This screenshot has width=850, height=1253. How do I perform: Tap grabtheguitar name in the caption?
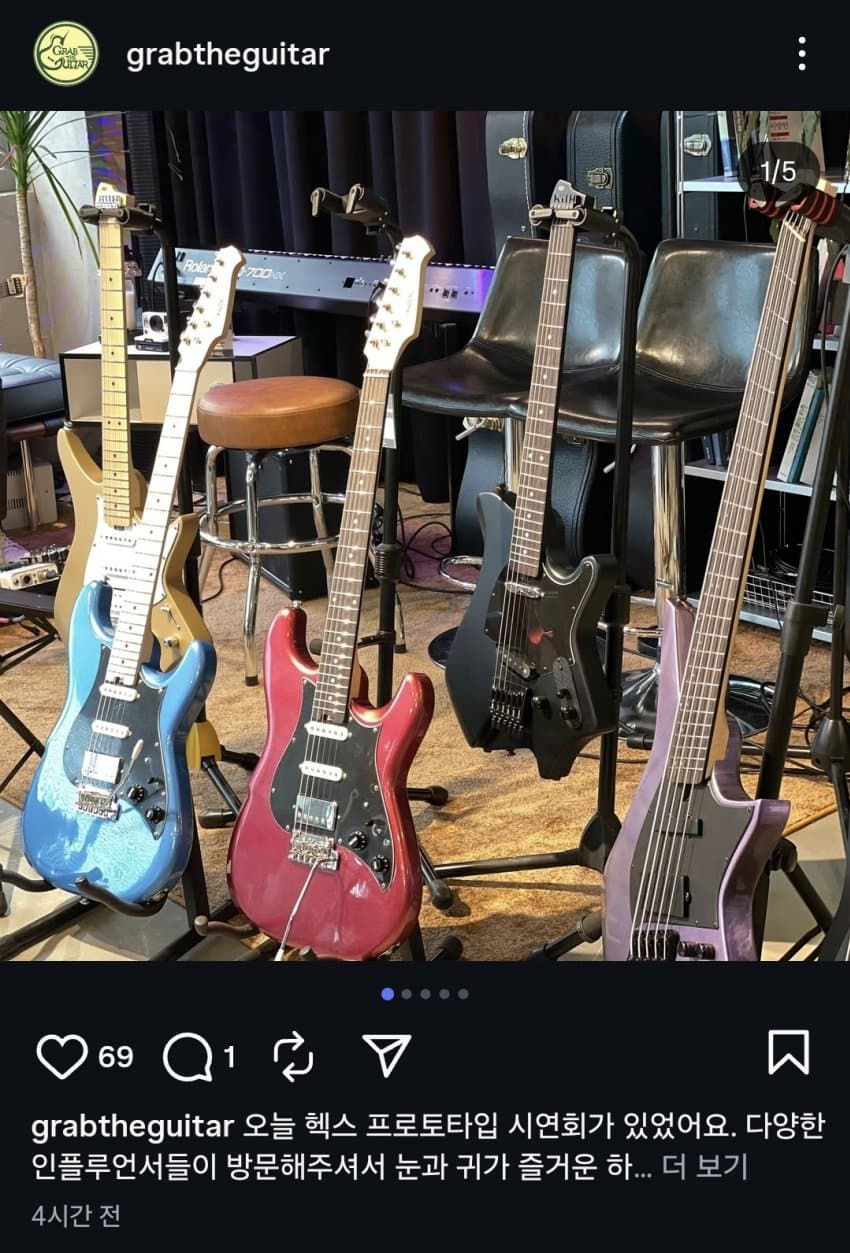click(133, 1127)
